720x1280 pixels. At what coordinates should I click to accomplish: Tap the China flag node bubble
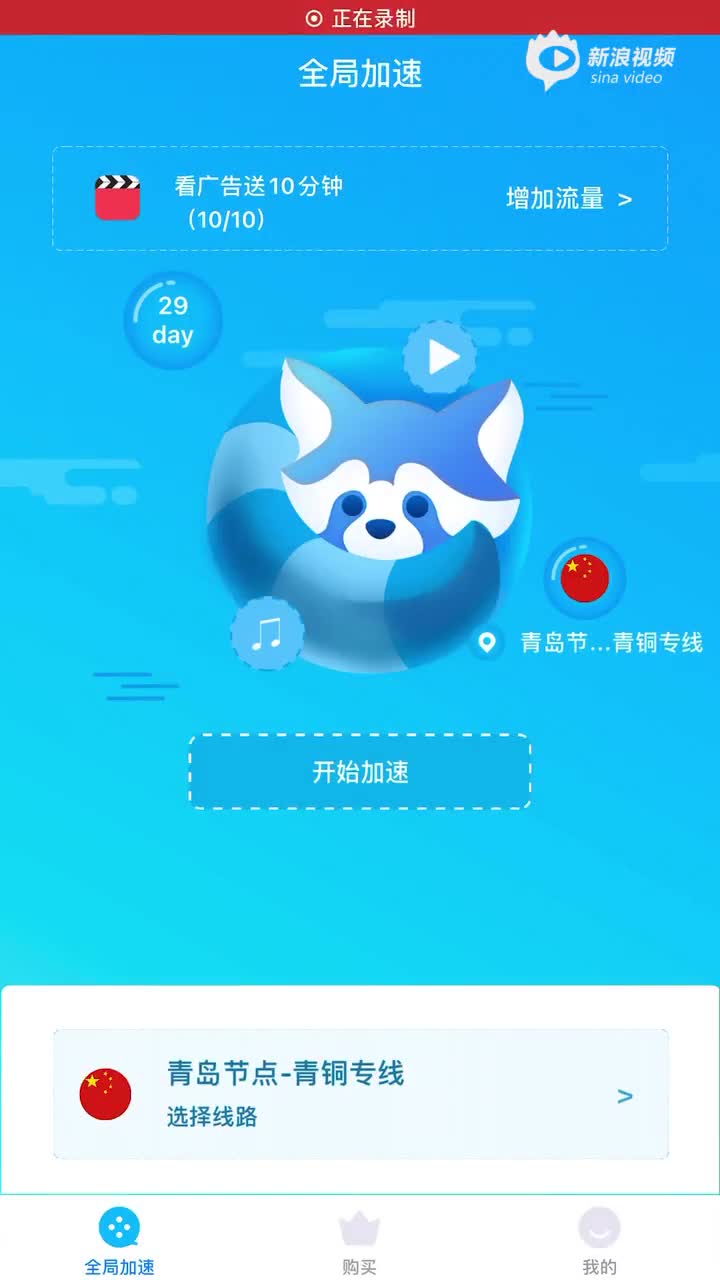point(585,578)
